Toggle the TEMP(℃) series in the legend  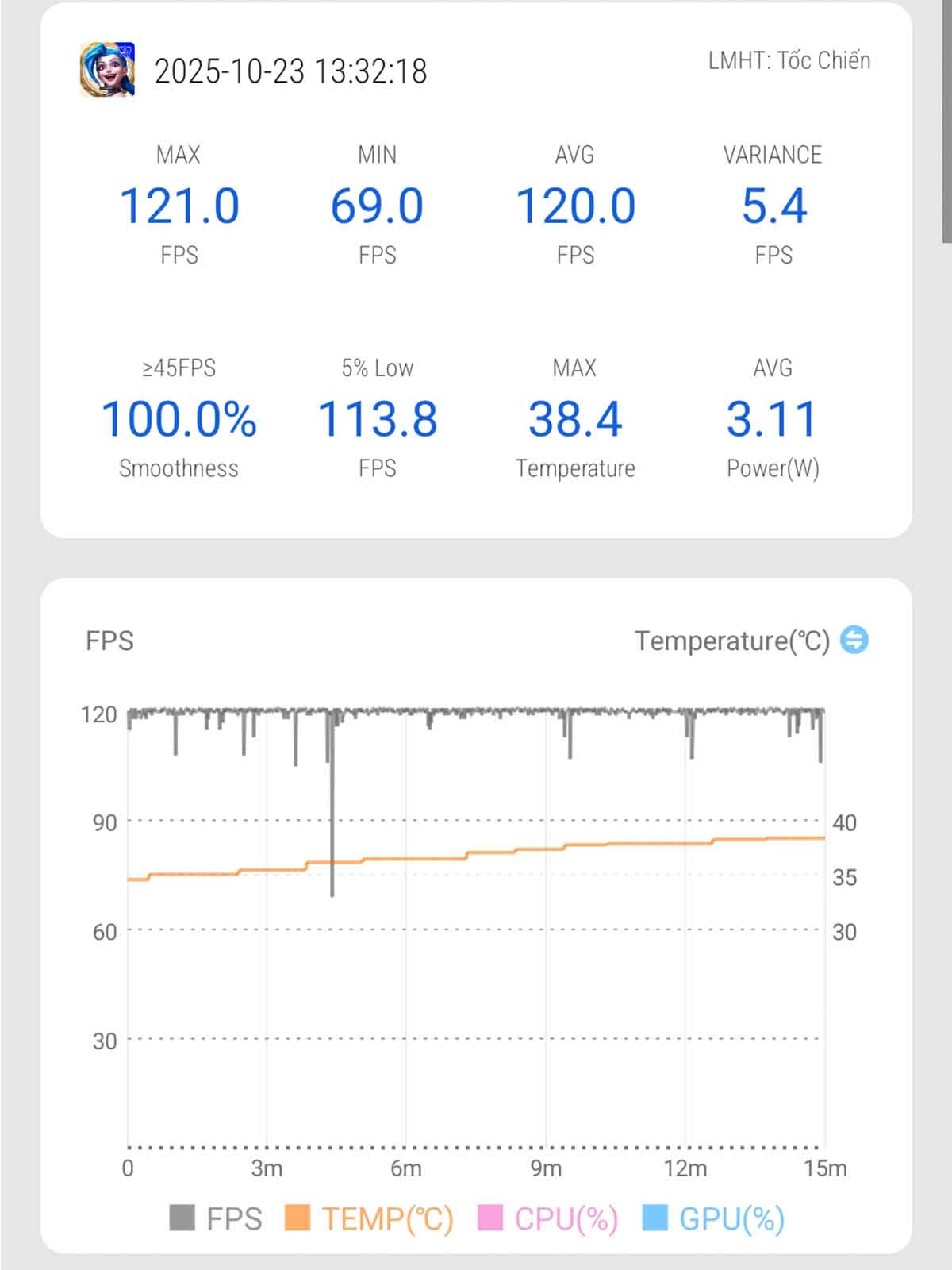(x=370, y=1218)
